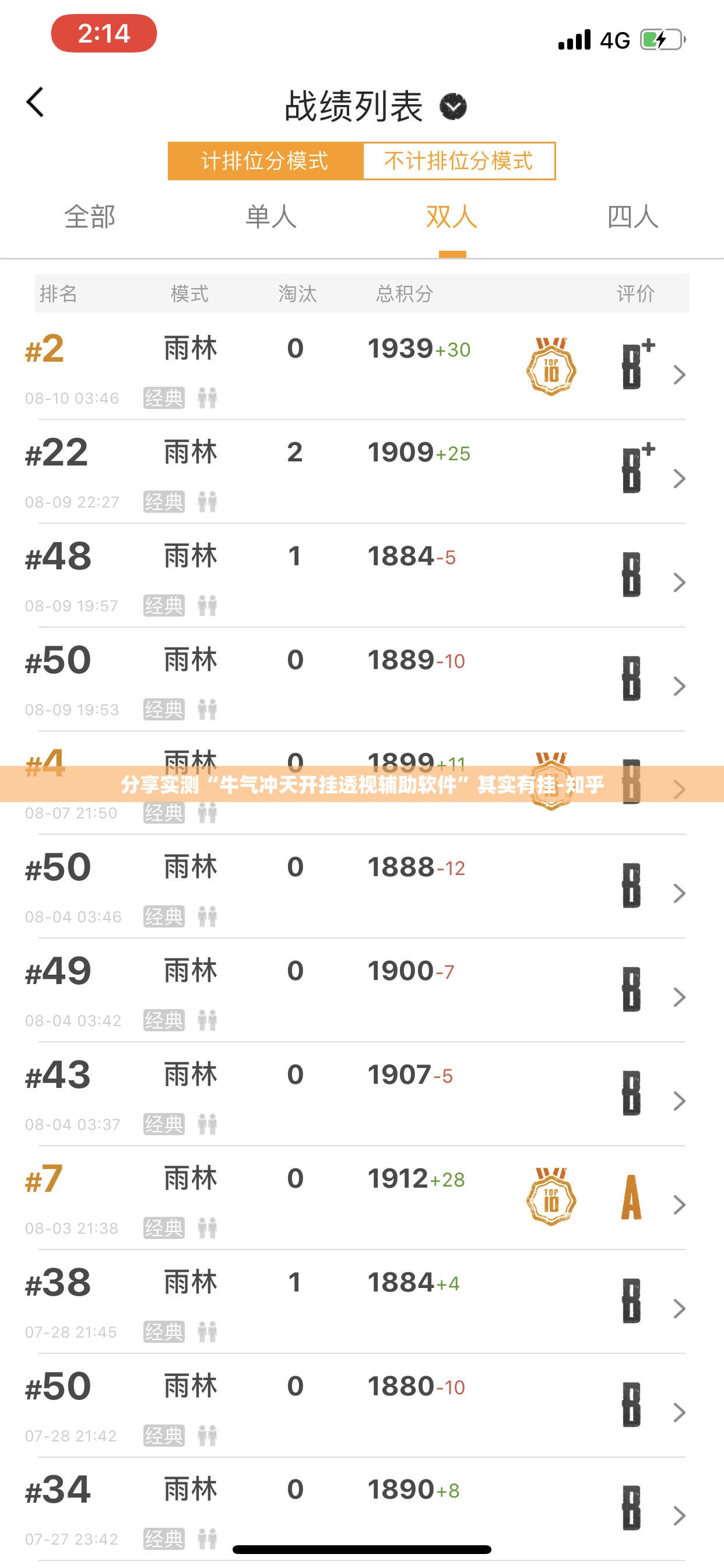The width and height of the screenshot is (724, 1568).
Task: Go back from the 战绩列表 page
Action: point(36,102)
